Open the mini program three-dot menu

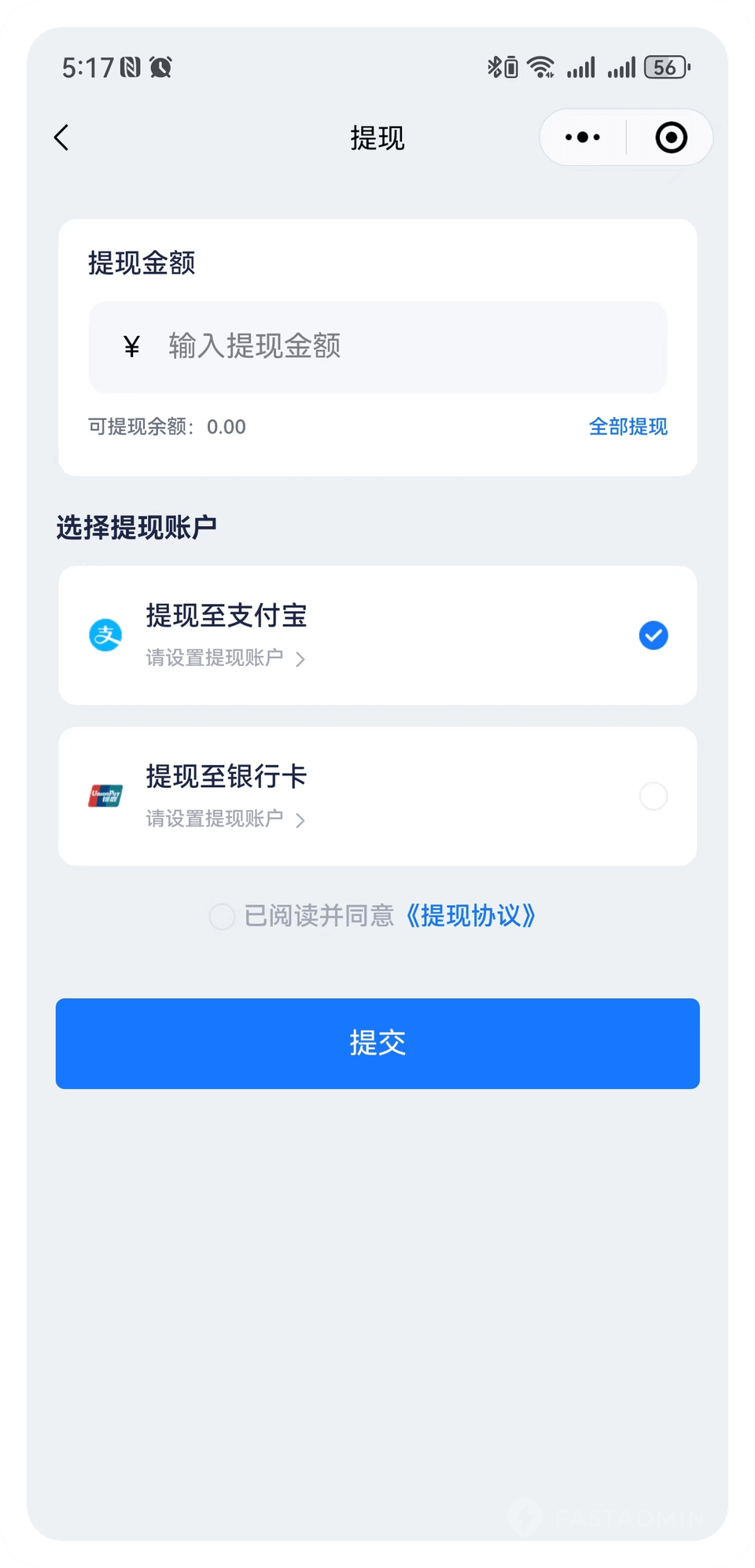point(583,138)
